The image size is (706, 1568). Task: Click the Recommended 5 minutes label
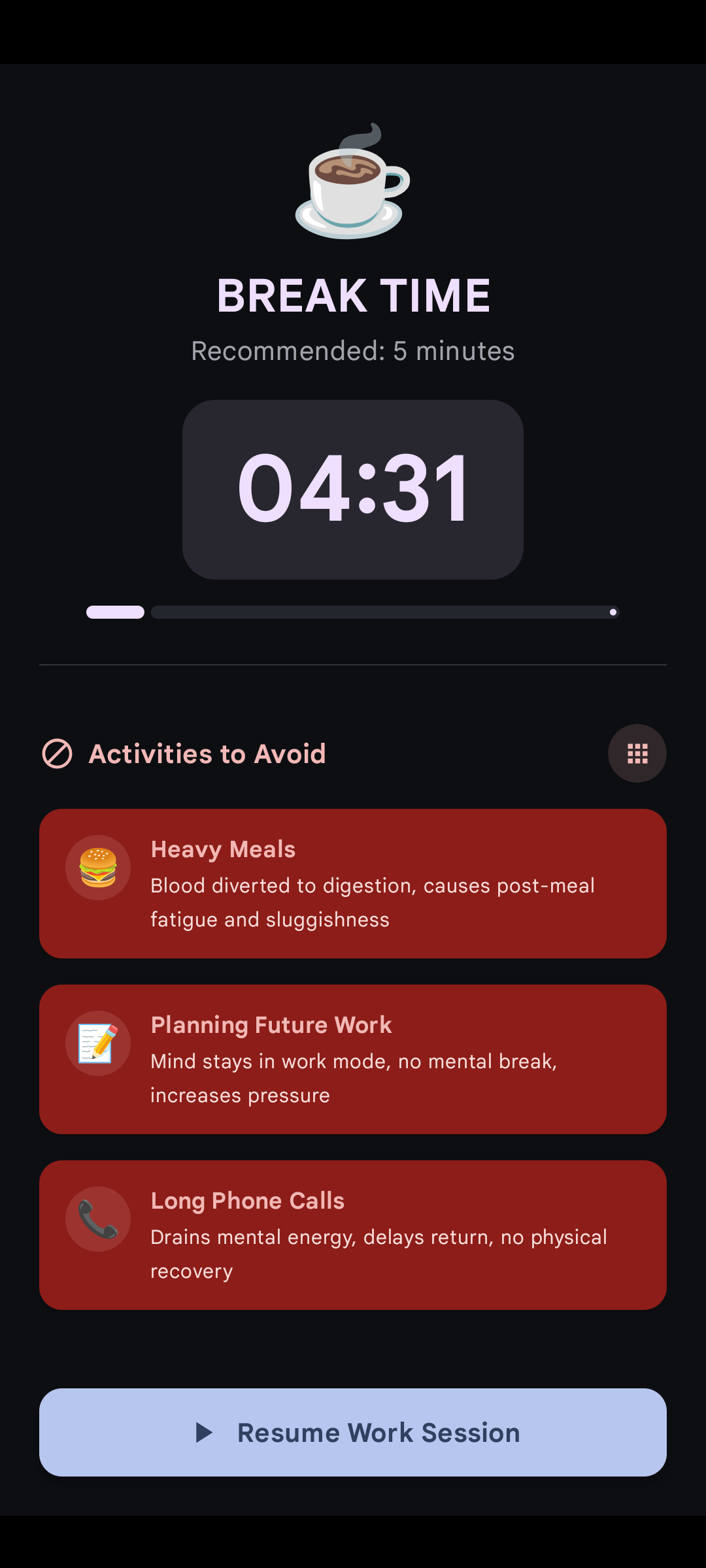pyautogui.click(x=353, y=351)
